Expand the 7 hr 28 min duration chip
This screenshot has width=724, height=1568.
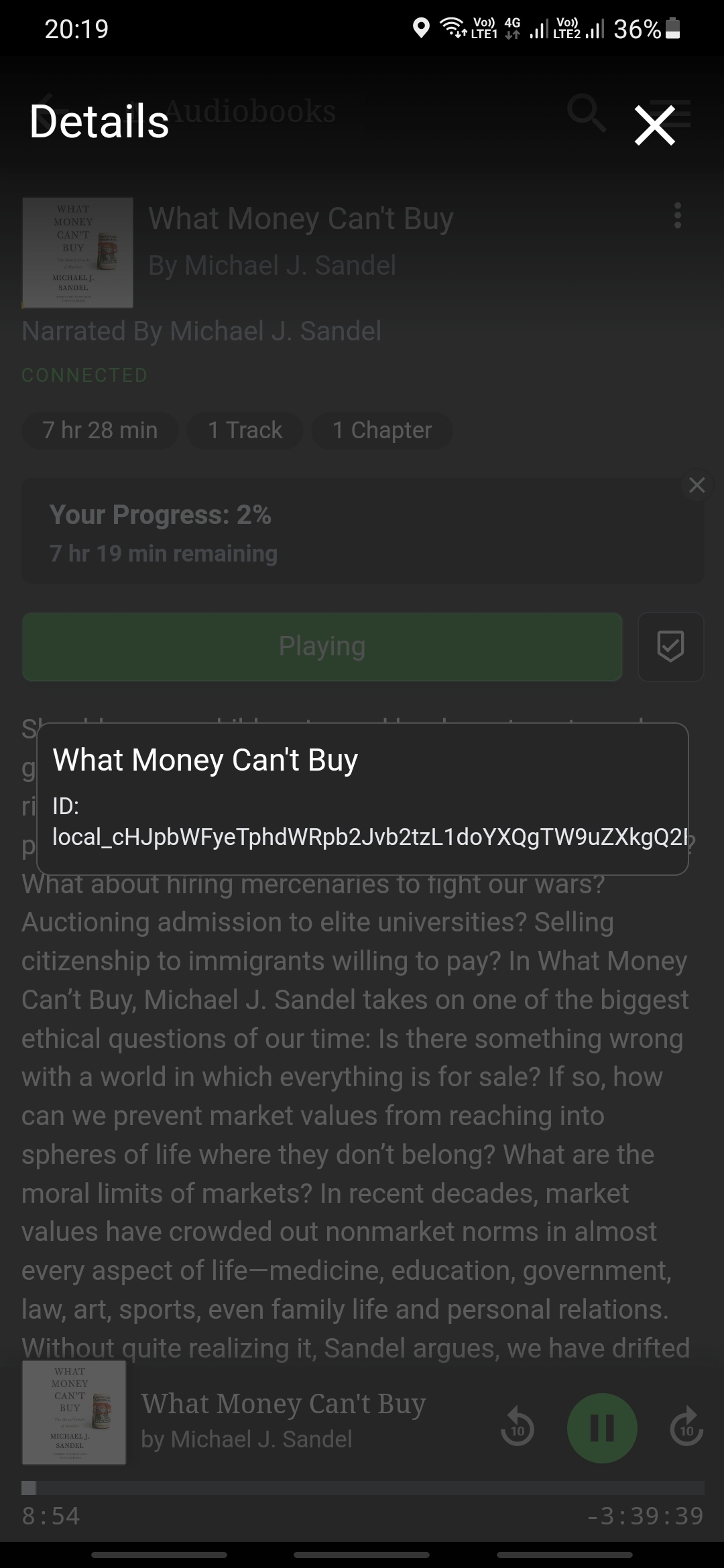[x=99, y=430]
